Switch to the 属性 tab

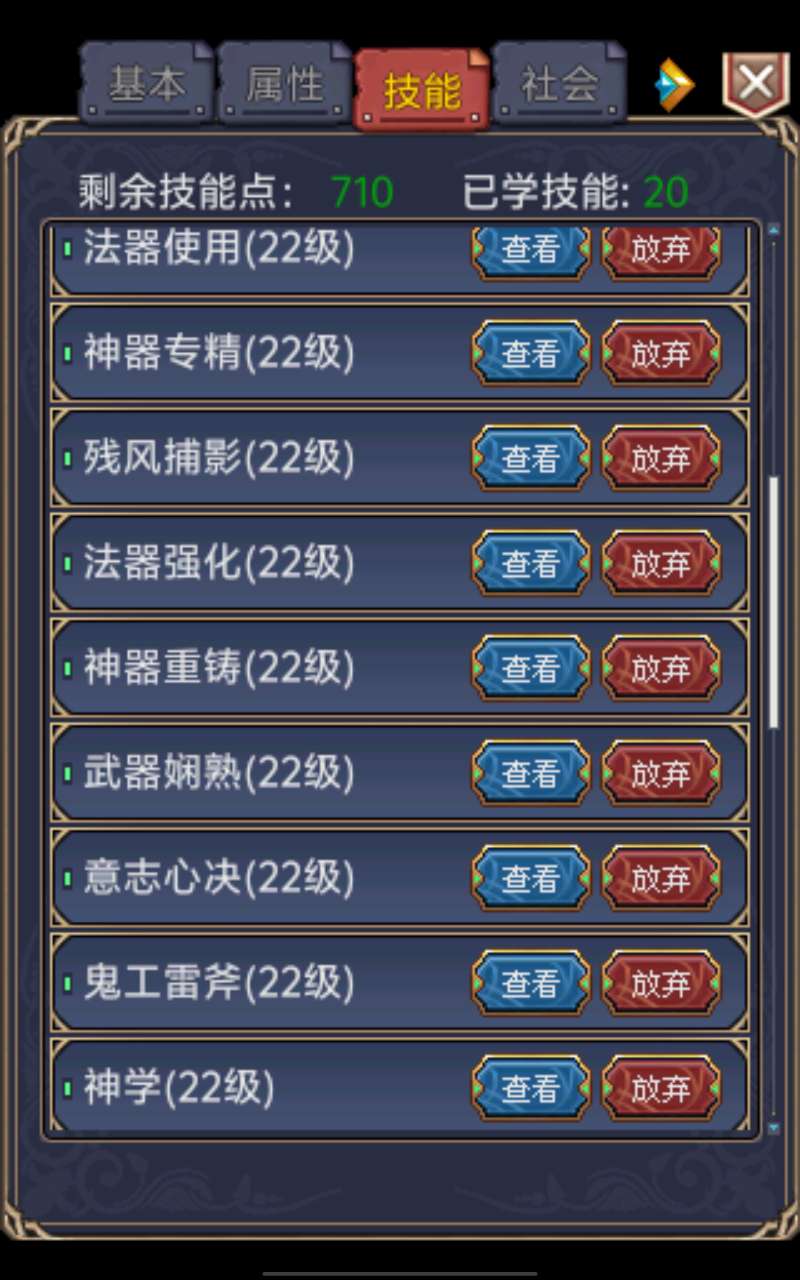click(284, 86)
